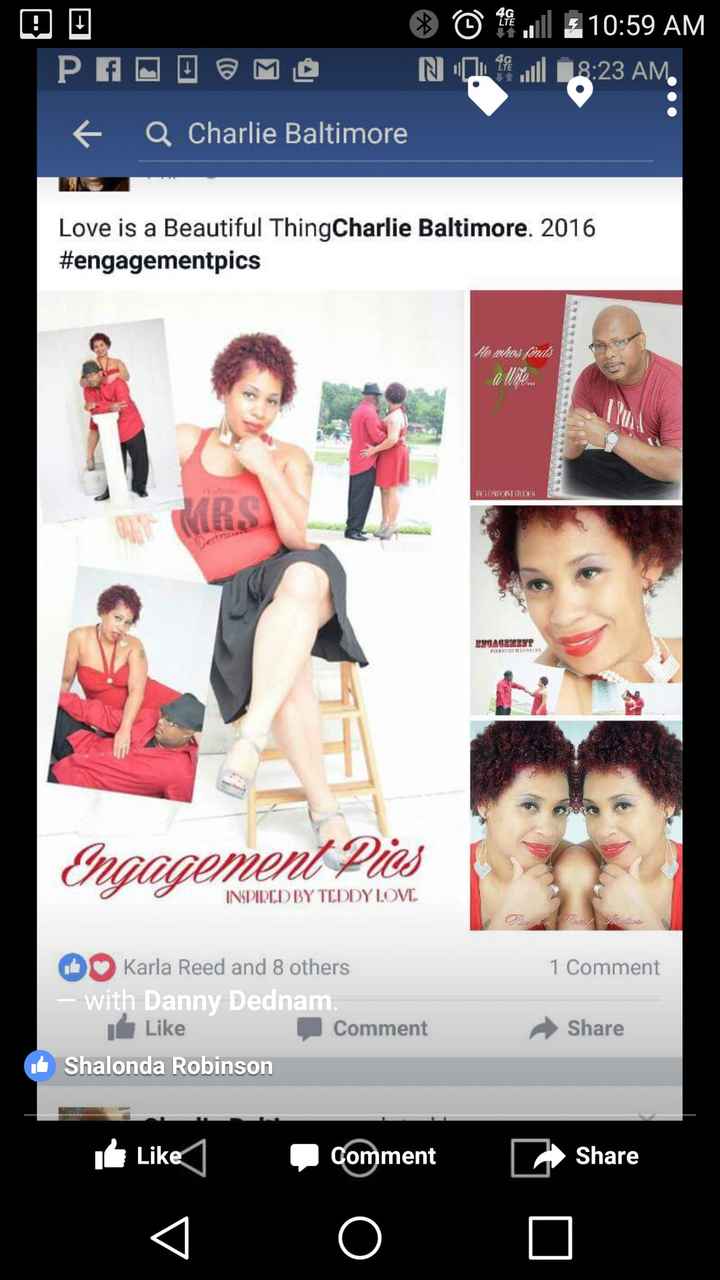The width and height of the screenshot is (720, 1280).
Task: Go back with the system back button
Action: click(x=171, y=1238)
